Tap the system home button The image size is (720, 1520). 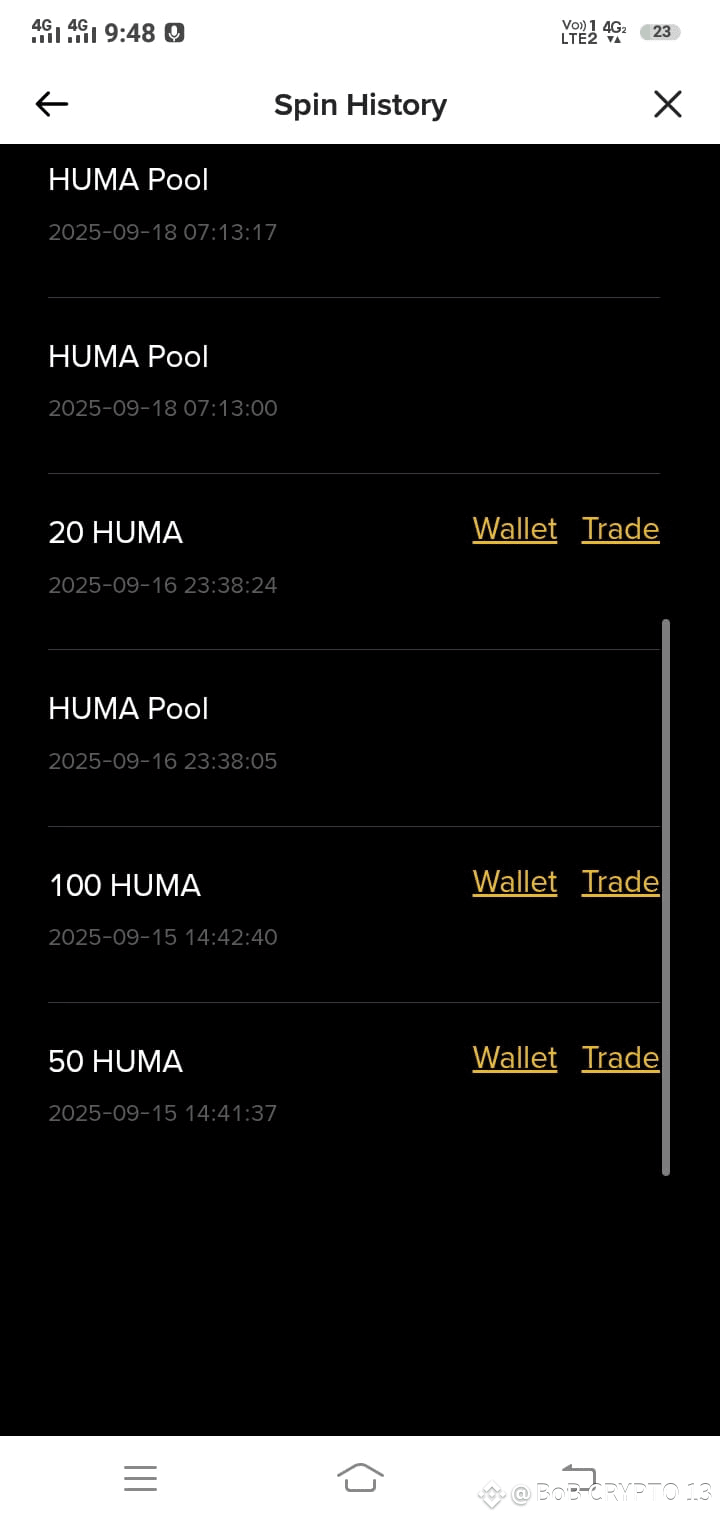[x=360, y=1477]
